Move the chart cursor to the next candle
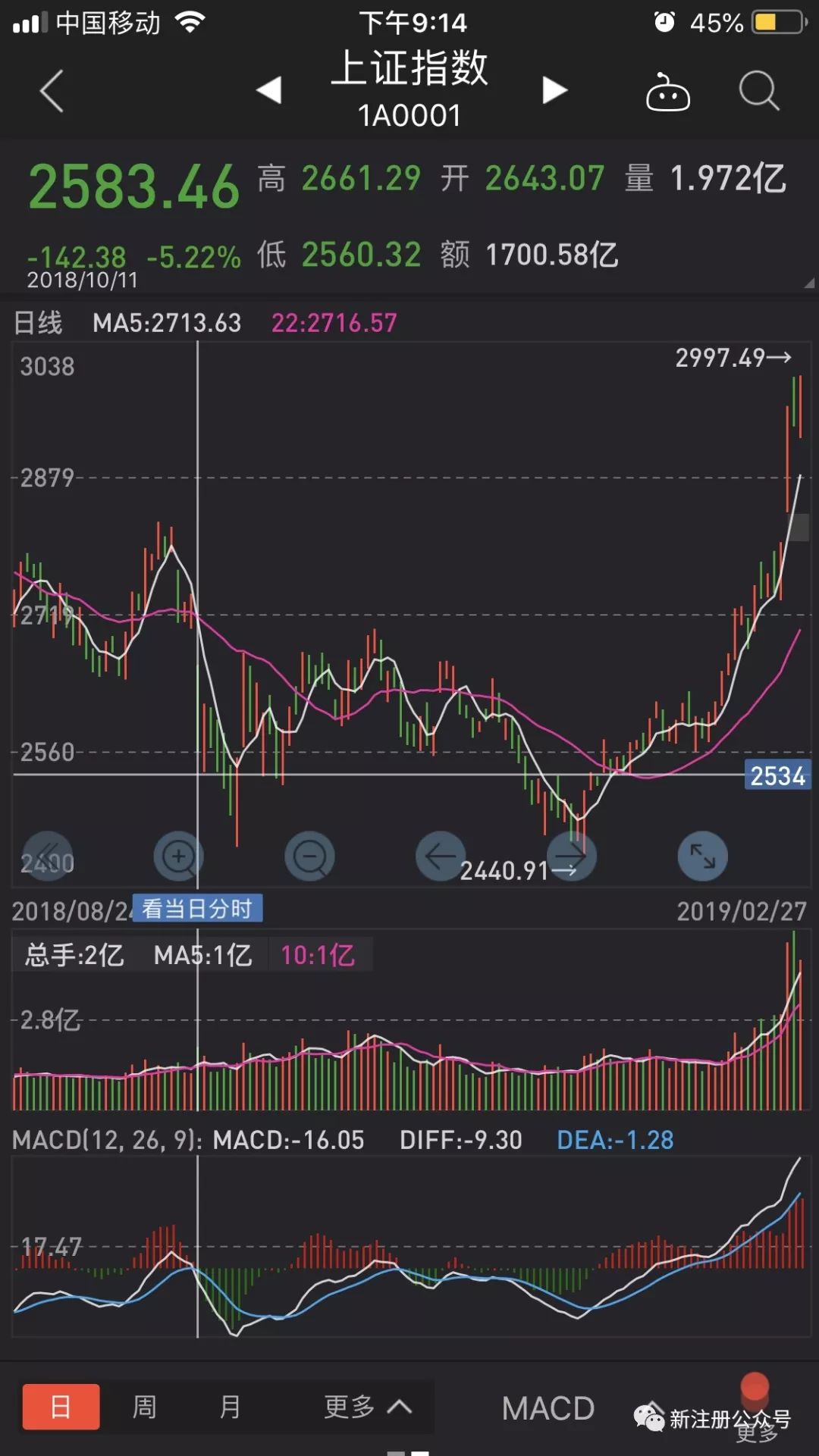819x1456 pixels. click(572, 856)
